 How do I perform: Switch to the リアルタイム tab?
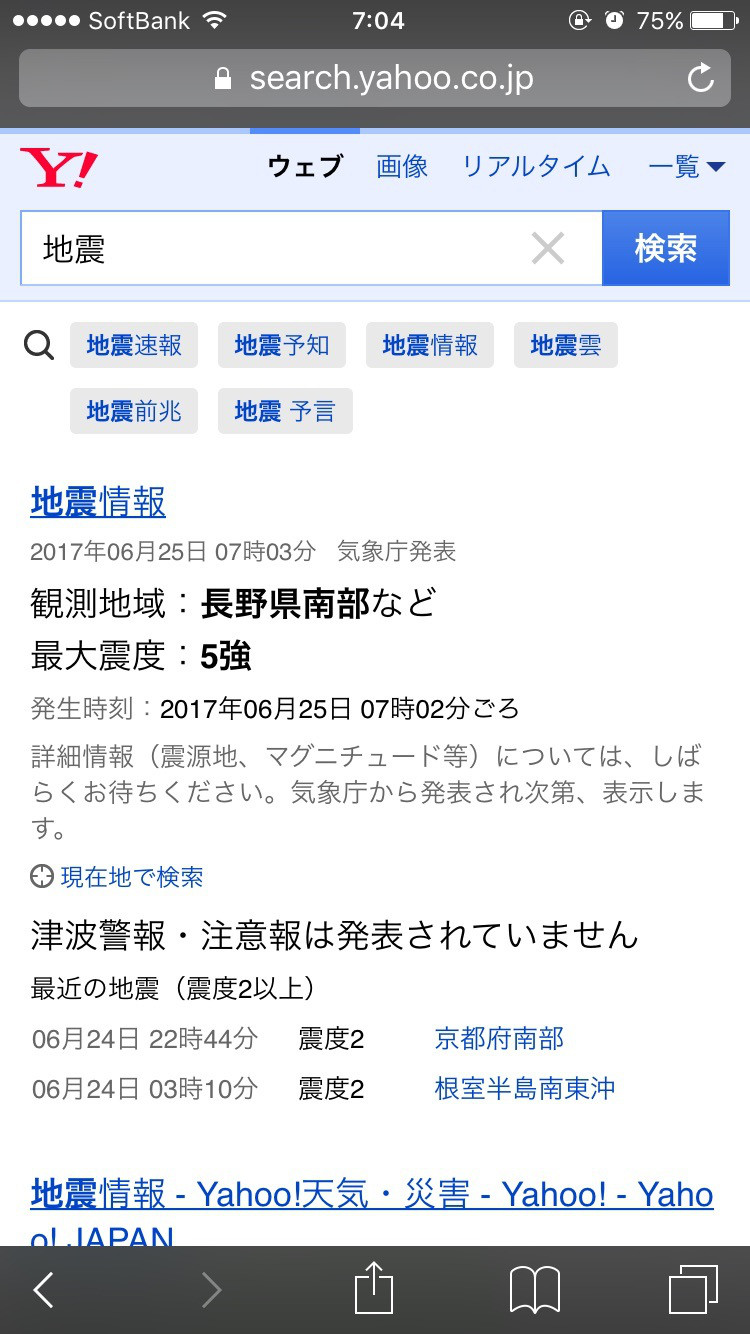pos(536,166)
